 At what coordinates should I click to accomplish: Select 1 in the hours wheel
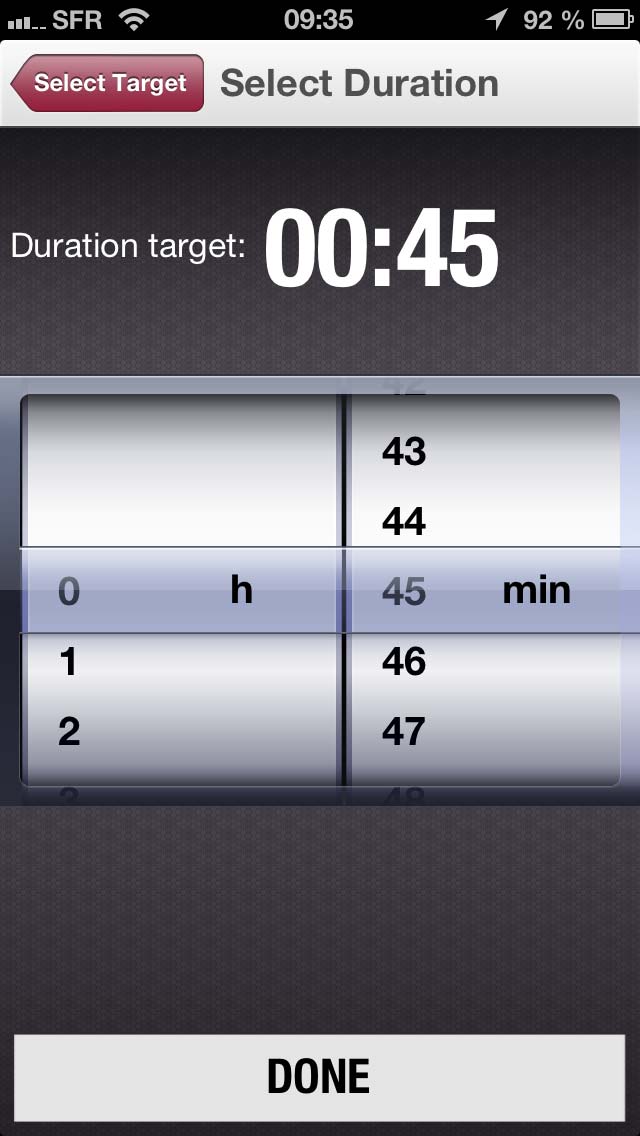(x=68, y=661)
